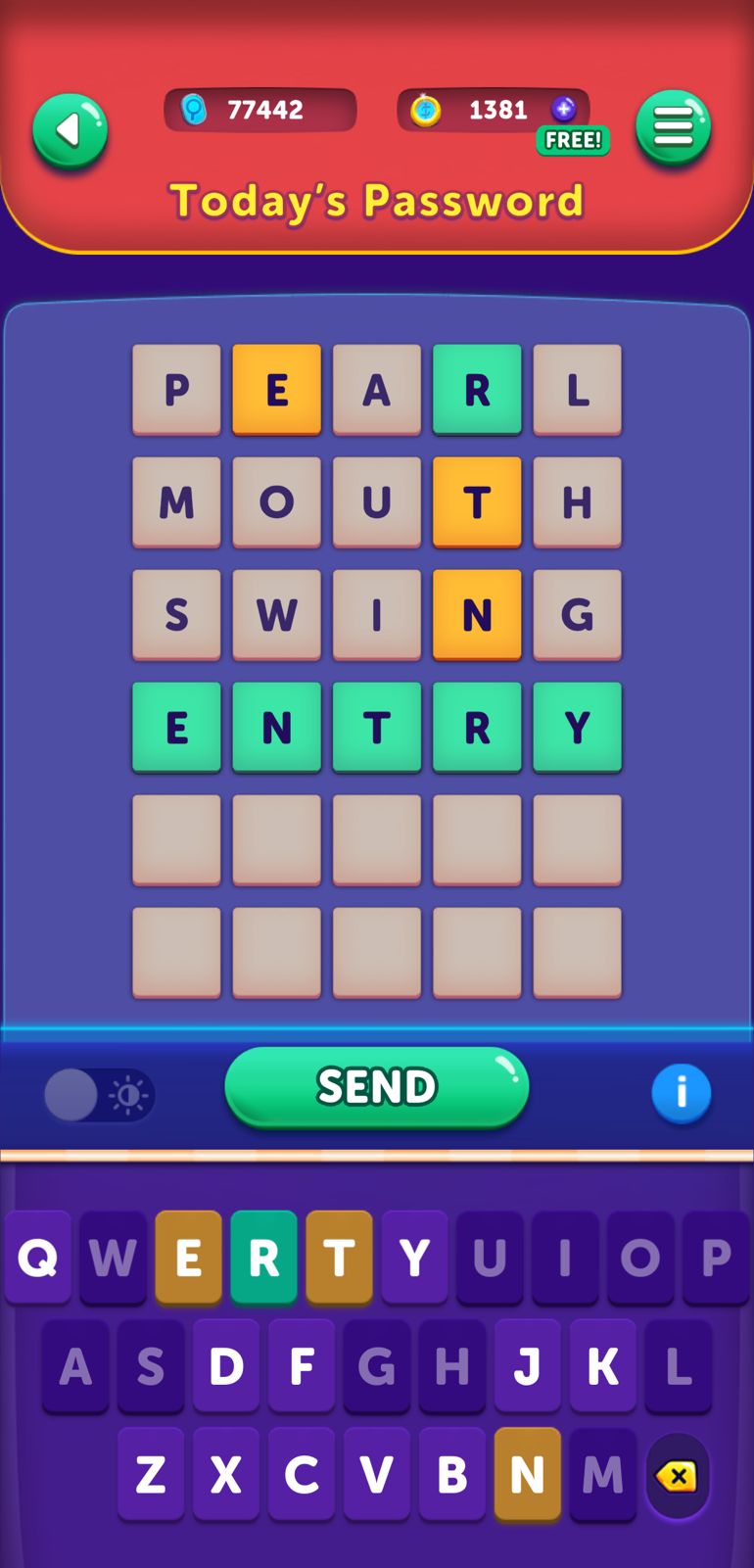Tap the C key
The height and width of the screenshot is (1568, 754).
tap(302, 1473)
